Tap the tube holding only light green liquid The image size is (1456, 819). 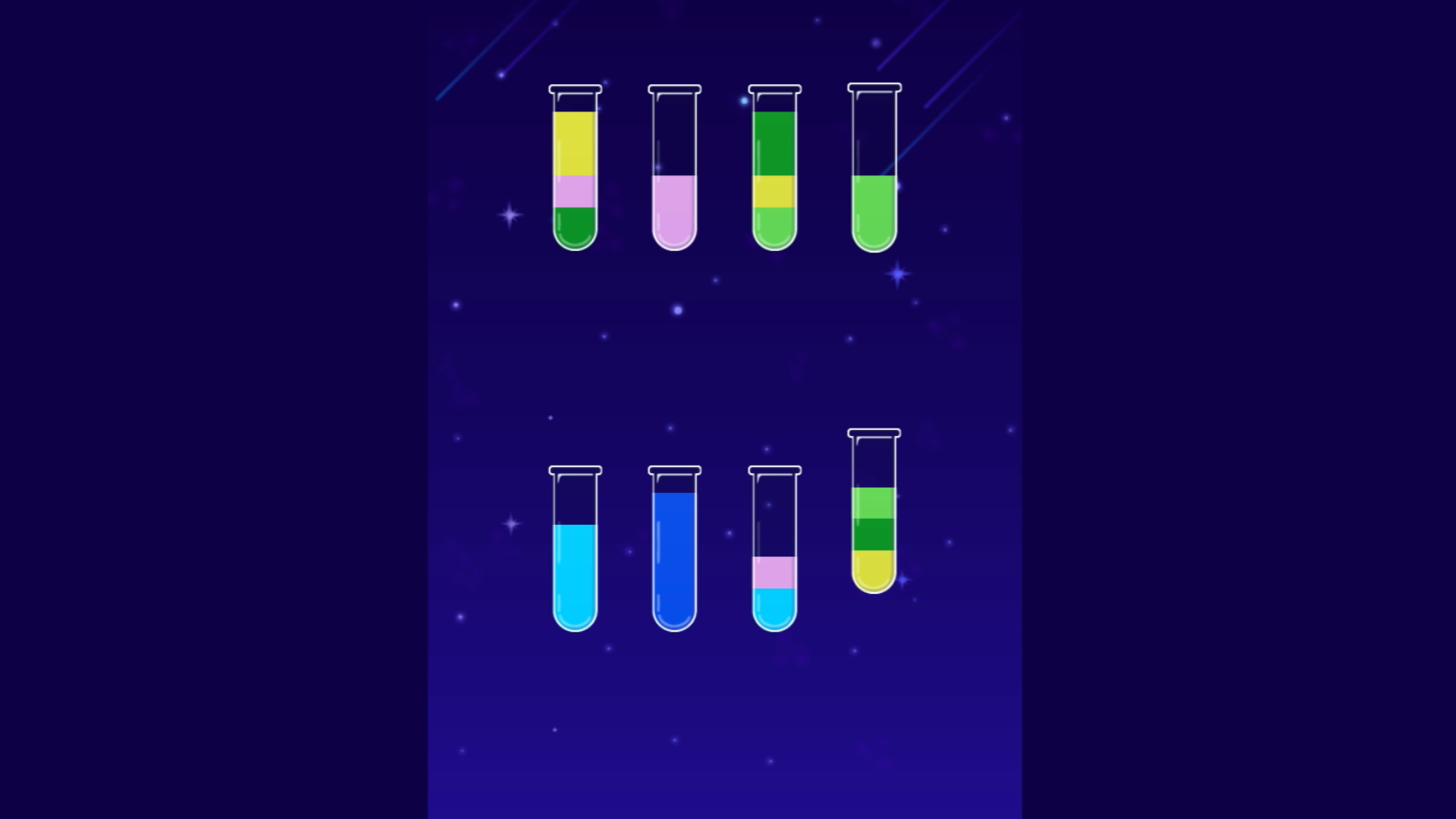[x=874, y=168]
